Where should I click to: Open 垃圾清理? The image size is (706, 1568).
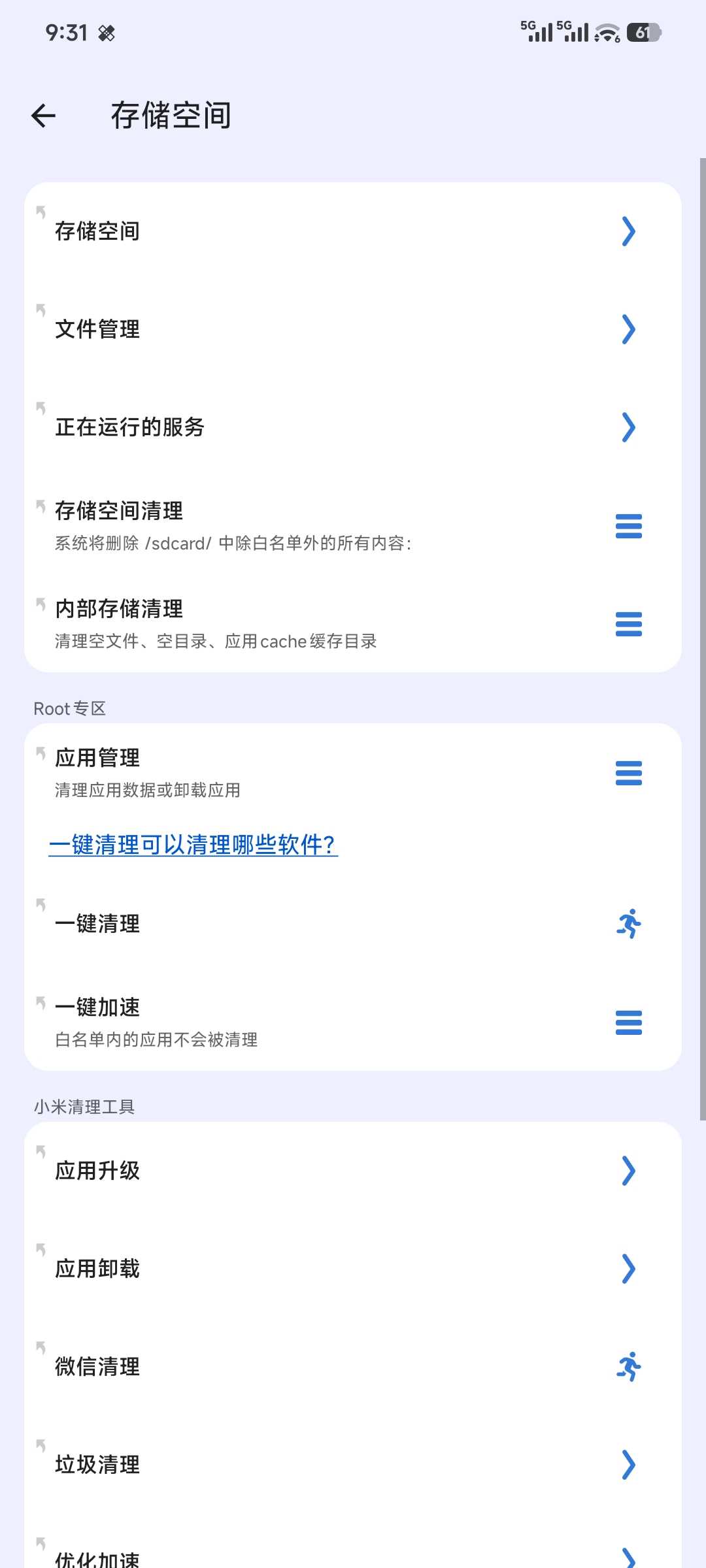353,1465
